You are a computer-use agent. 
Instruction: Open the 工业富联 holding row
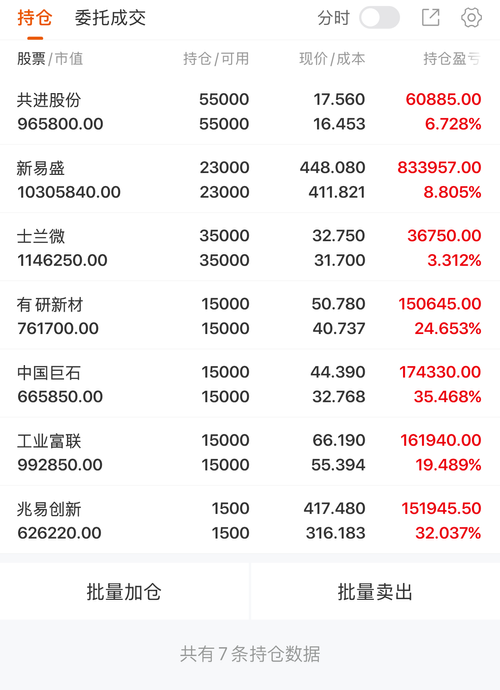250,452
